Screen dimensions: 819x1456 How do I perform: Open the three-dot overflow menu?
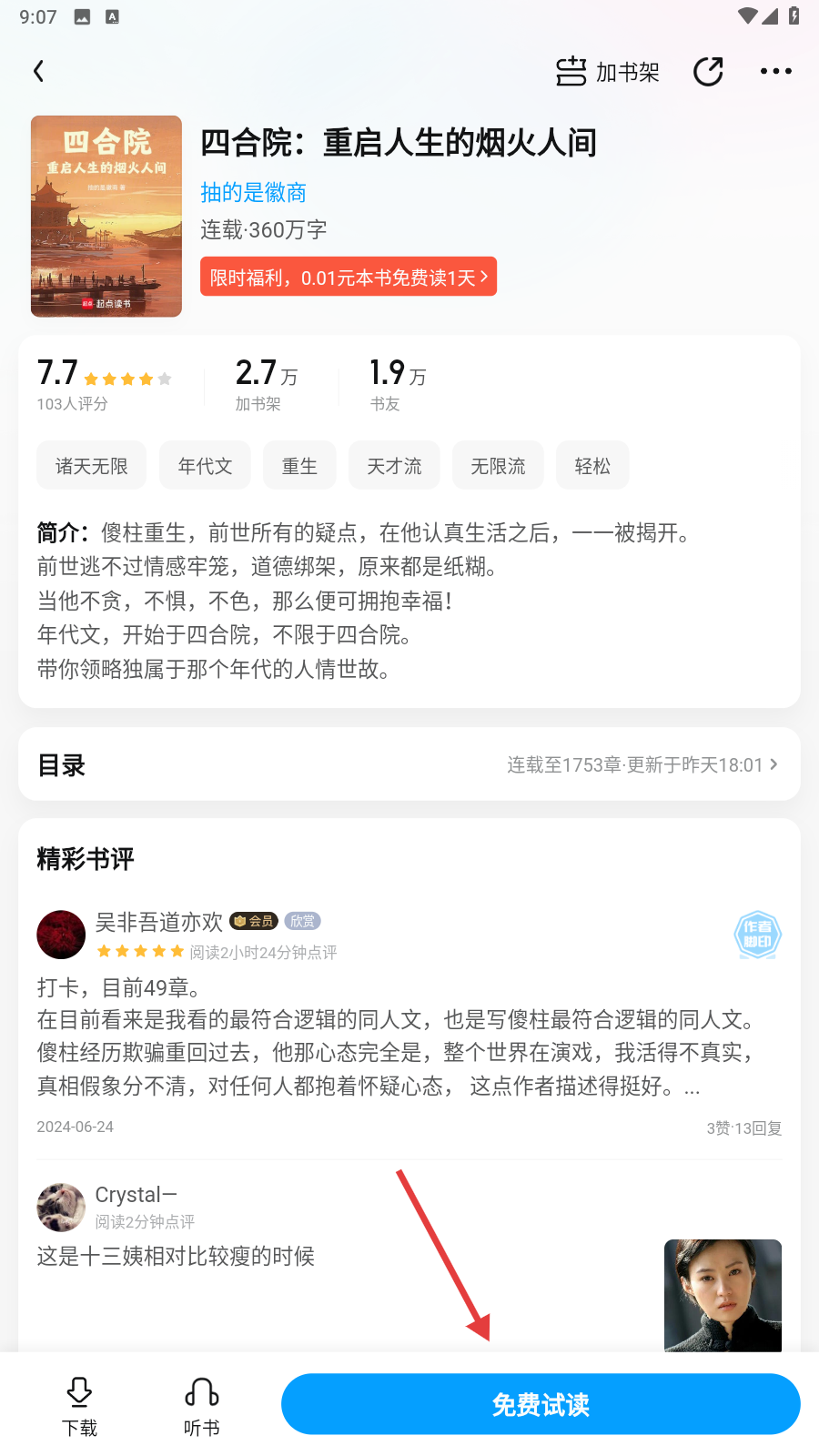click(x=775, y=72)
